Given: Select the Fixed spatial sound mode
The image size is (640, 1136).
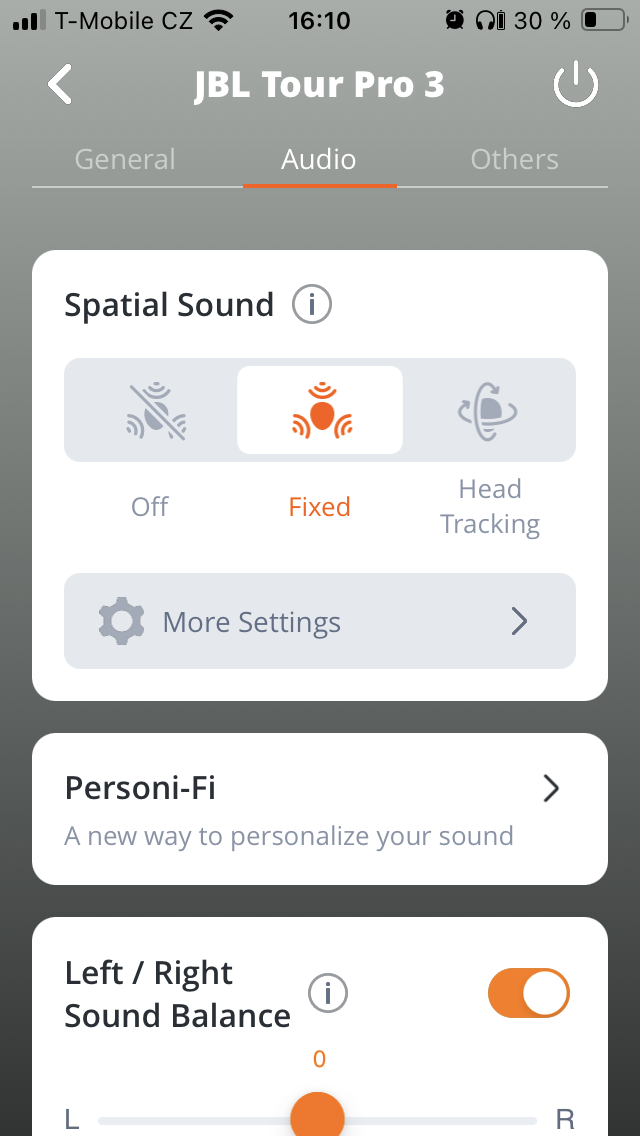Looking at the screenshot, I should click(320, 411).
